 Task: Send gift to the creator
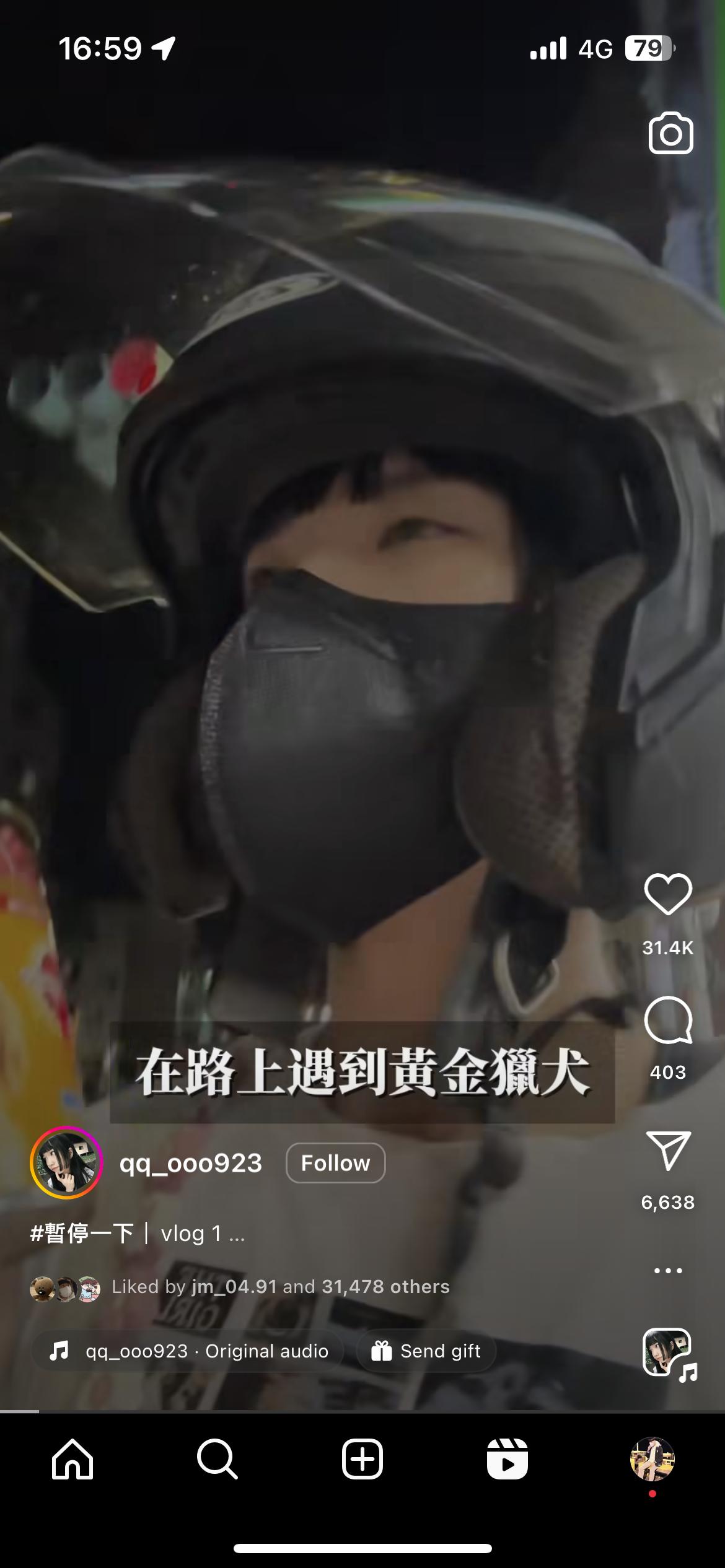[x=426, y=1351]
